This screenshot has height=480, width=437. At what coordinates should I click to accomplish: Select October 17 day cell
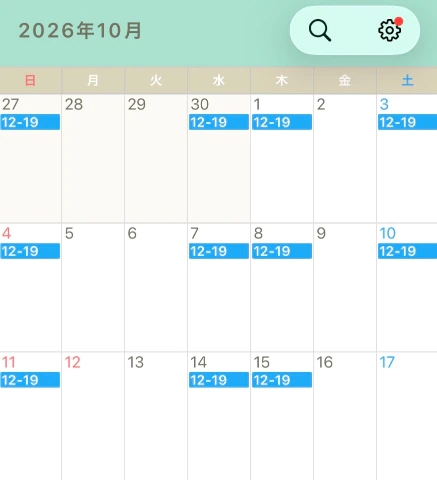click(407, 416)
